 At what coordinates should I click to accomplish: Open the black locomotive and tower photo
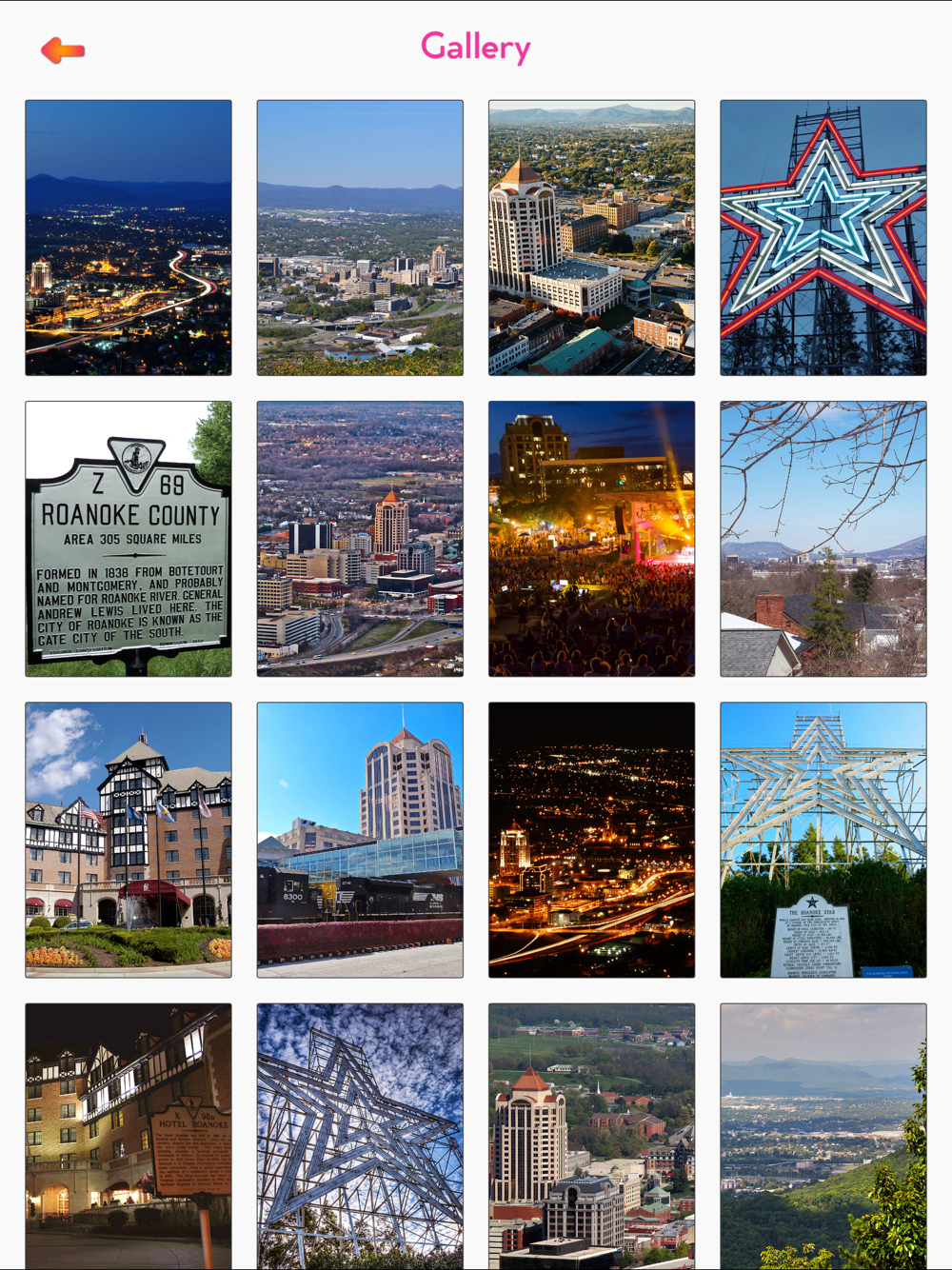point(360,840)
